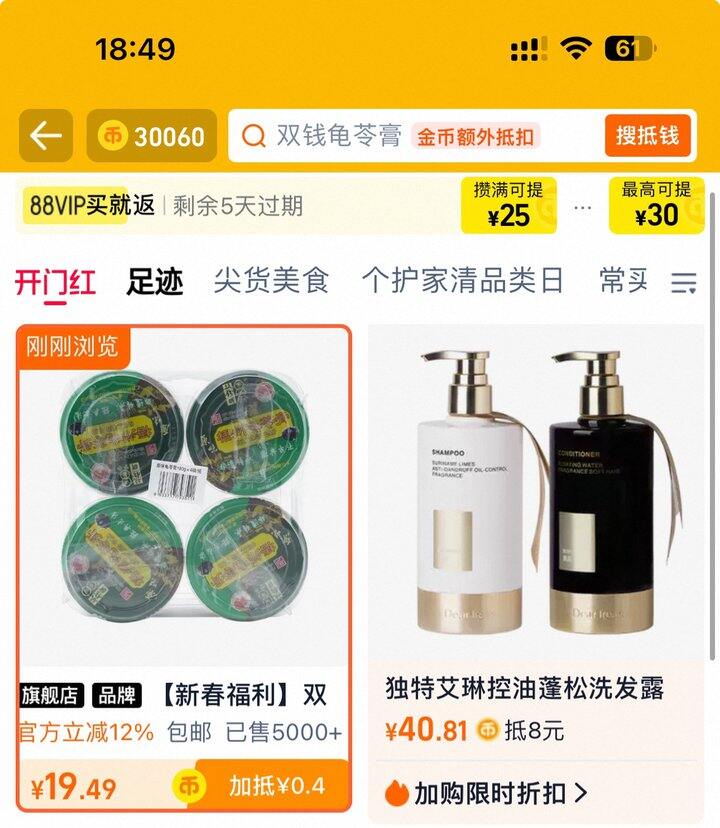The image size is (720, 828).
Task: Select the 攒满可提 ¥25 reward
Action: click(509, 206)
